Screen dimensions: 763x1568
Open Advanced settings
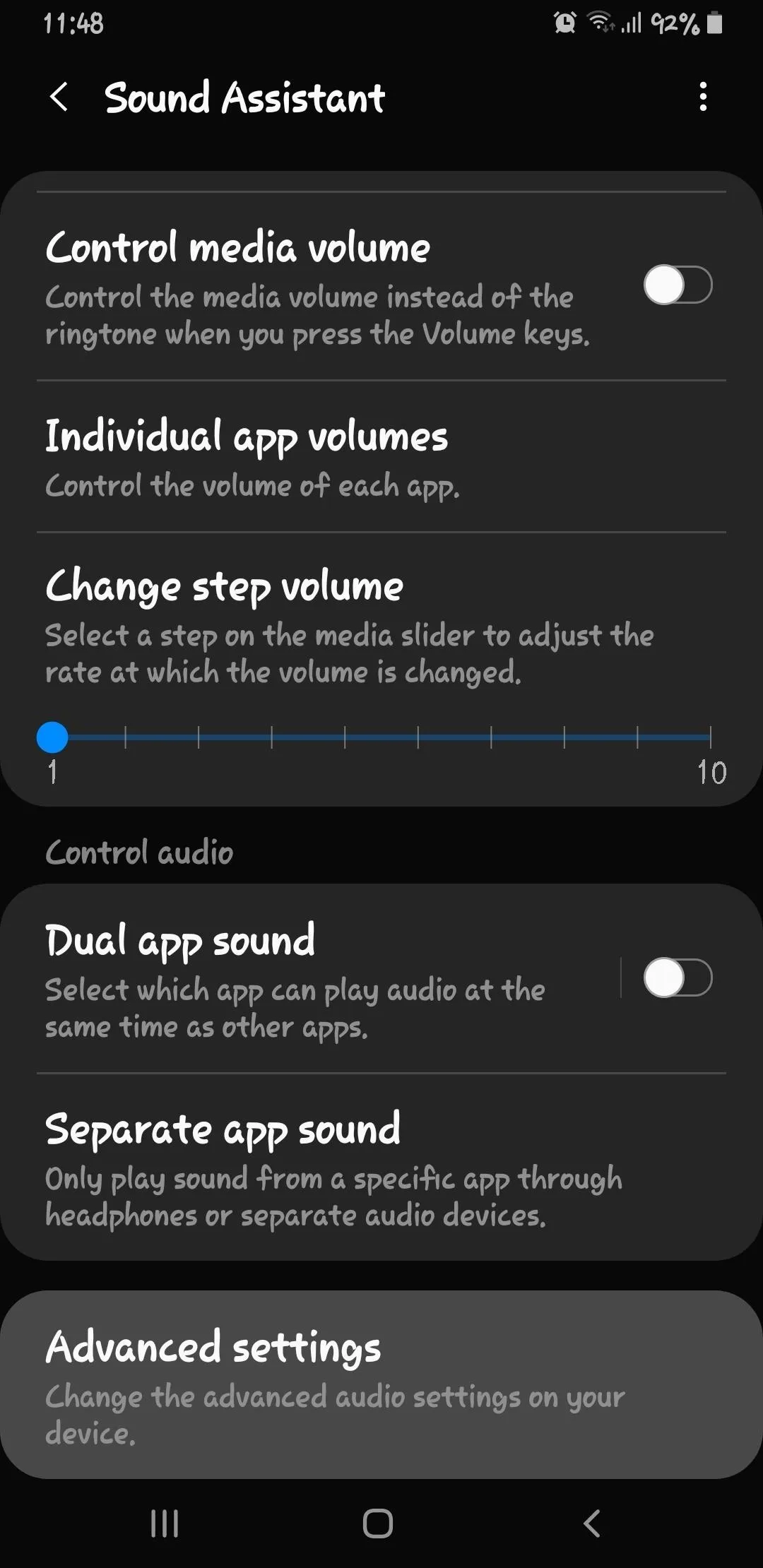pos(381,1384)
